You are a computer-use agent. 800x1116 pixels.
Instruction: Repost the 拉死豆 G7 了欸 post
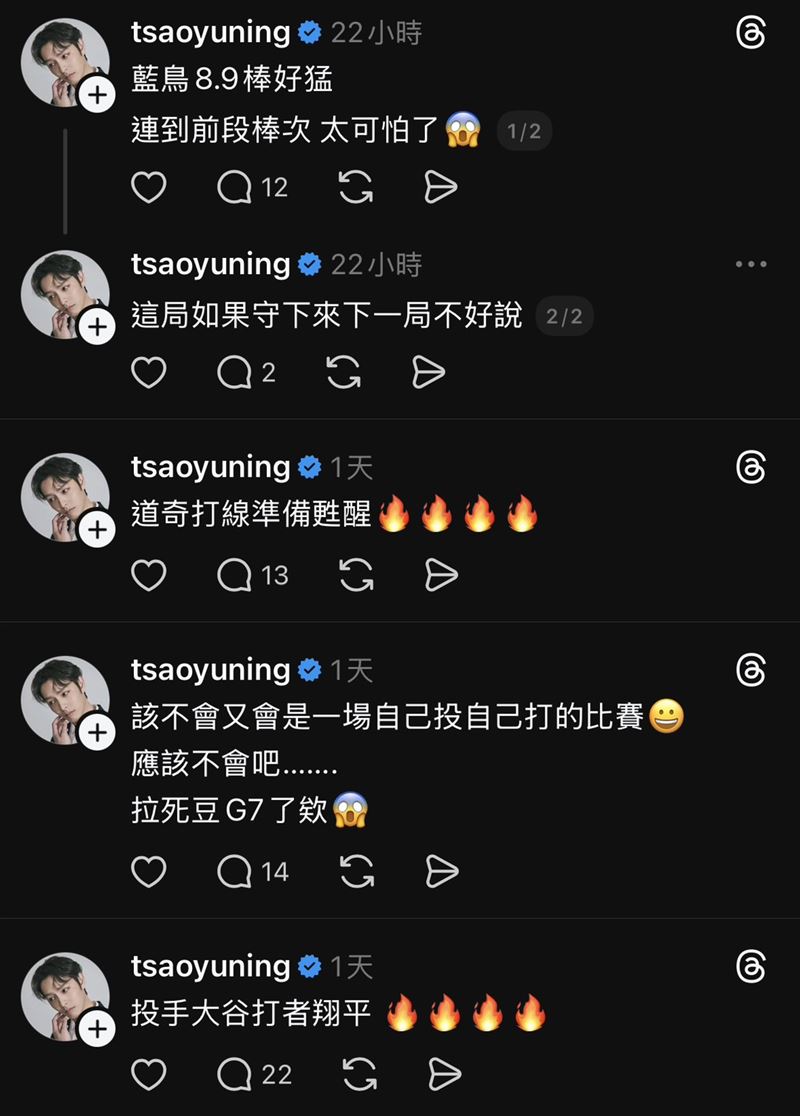click(356, 872)
